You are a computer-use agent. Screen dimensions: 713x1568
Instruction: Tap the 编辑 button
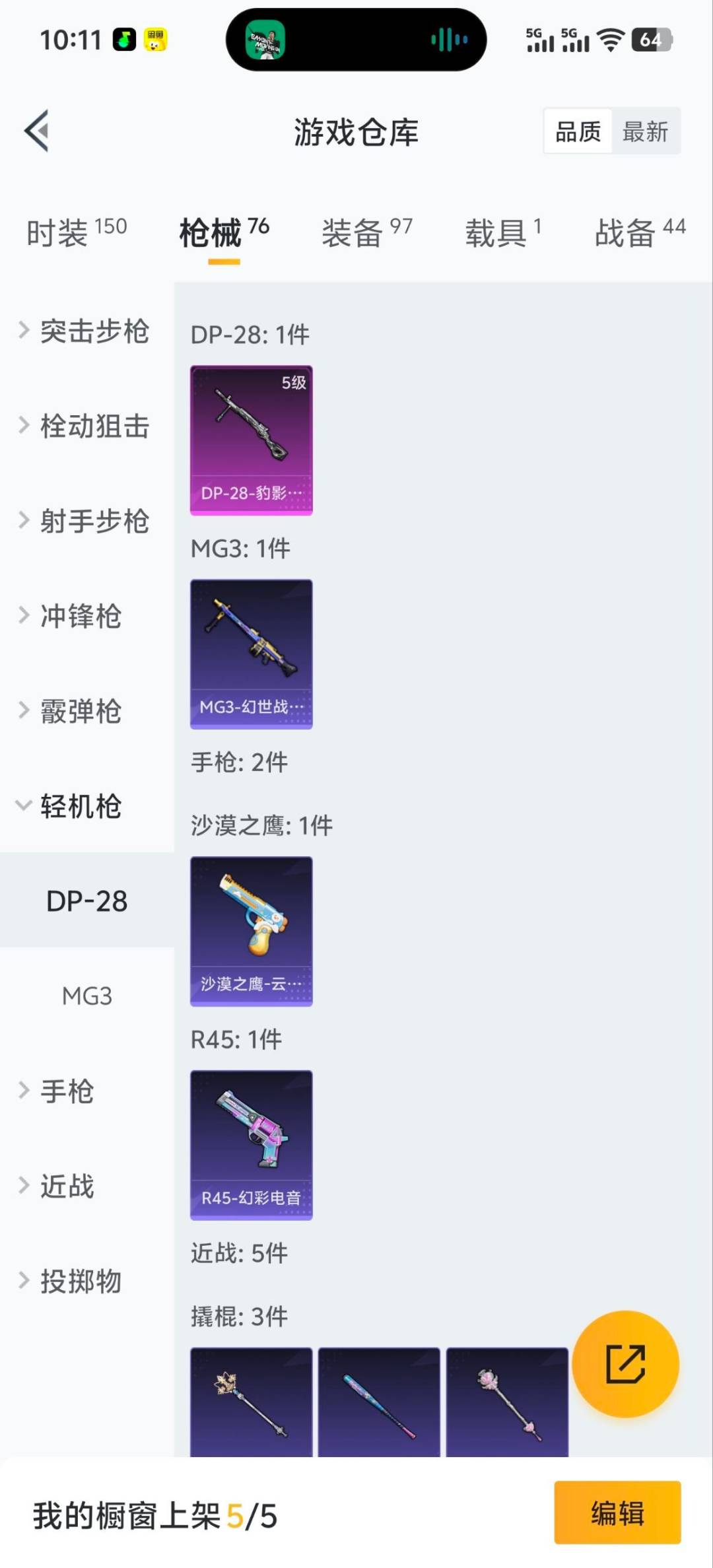click(x=617, y=1513)
